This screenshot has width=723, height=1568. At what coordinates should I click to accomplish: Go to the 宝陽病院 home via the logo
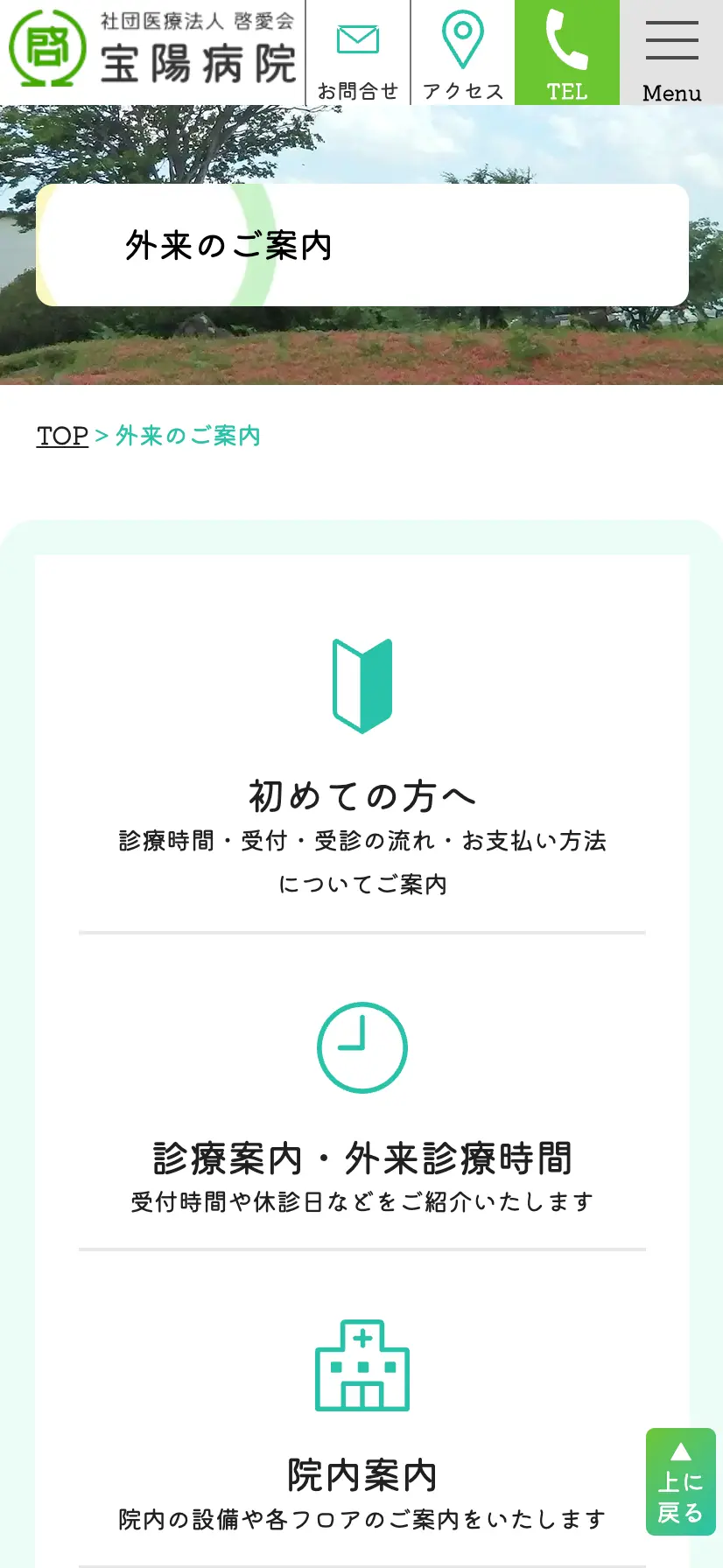(x=153, y=51)
